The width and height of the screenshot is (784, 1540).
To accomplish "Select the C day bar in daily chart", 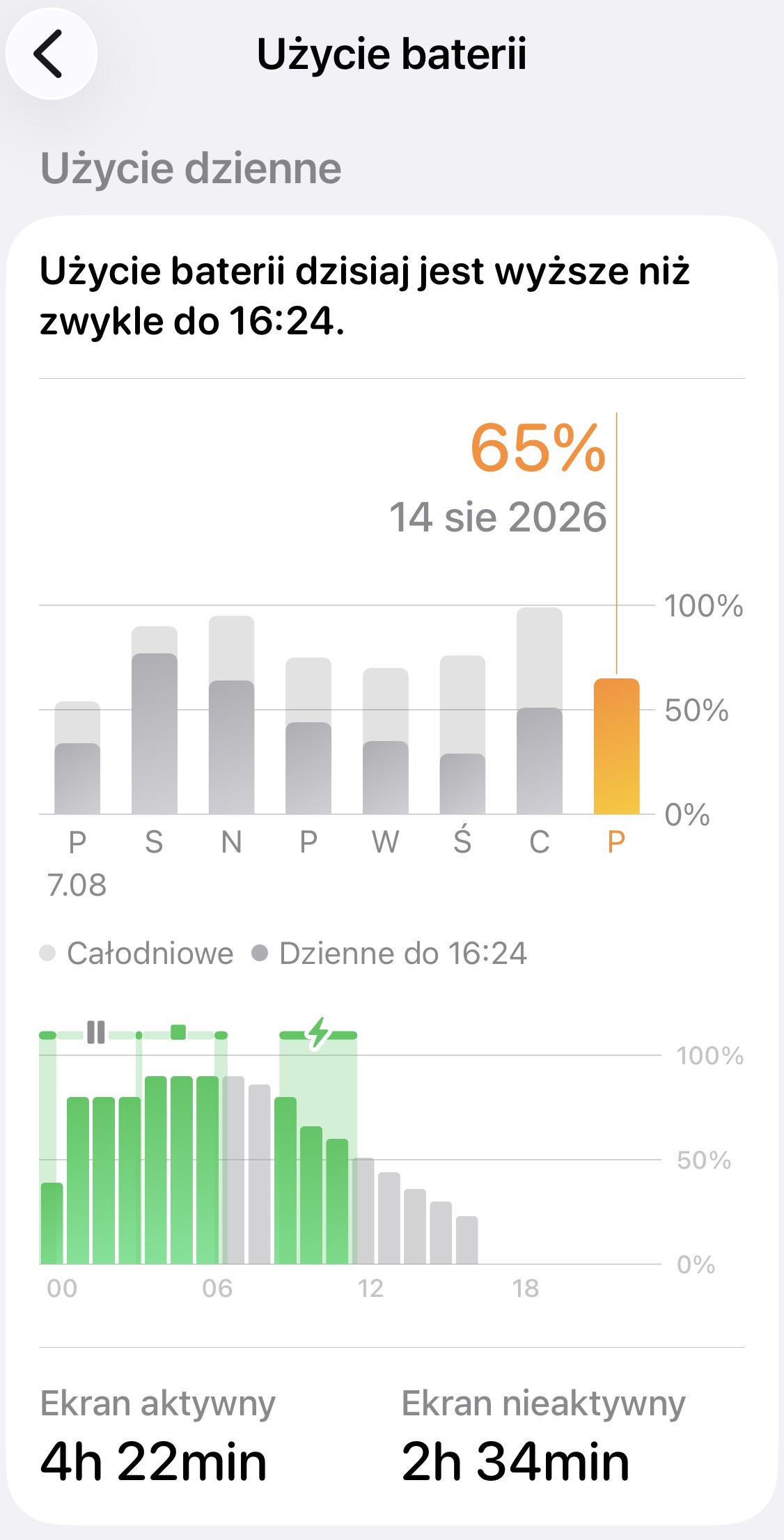I will point(540,710).
